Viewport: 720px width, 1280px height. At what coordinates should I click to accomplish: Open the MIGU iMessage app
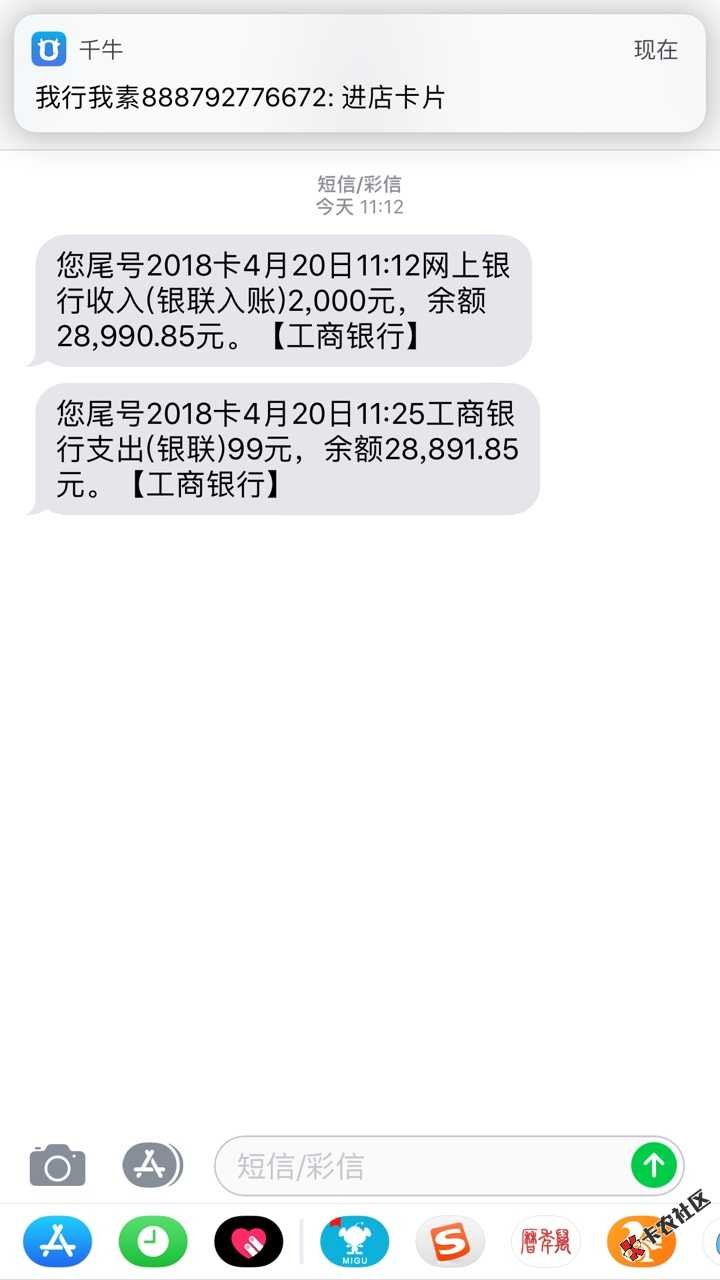pyautogui.click(x=354, y=1243)
